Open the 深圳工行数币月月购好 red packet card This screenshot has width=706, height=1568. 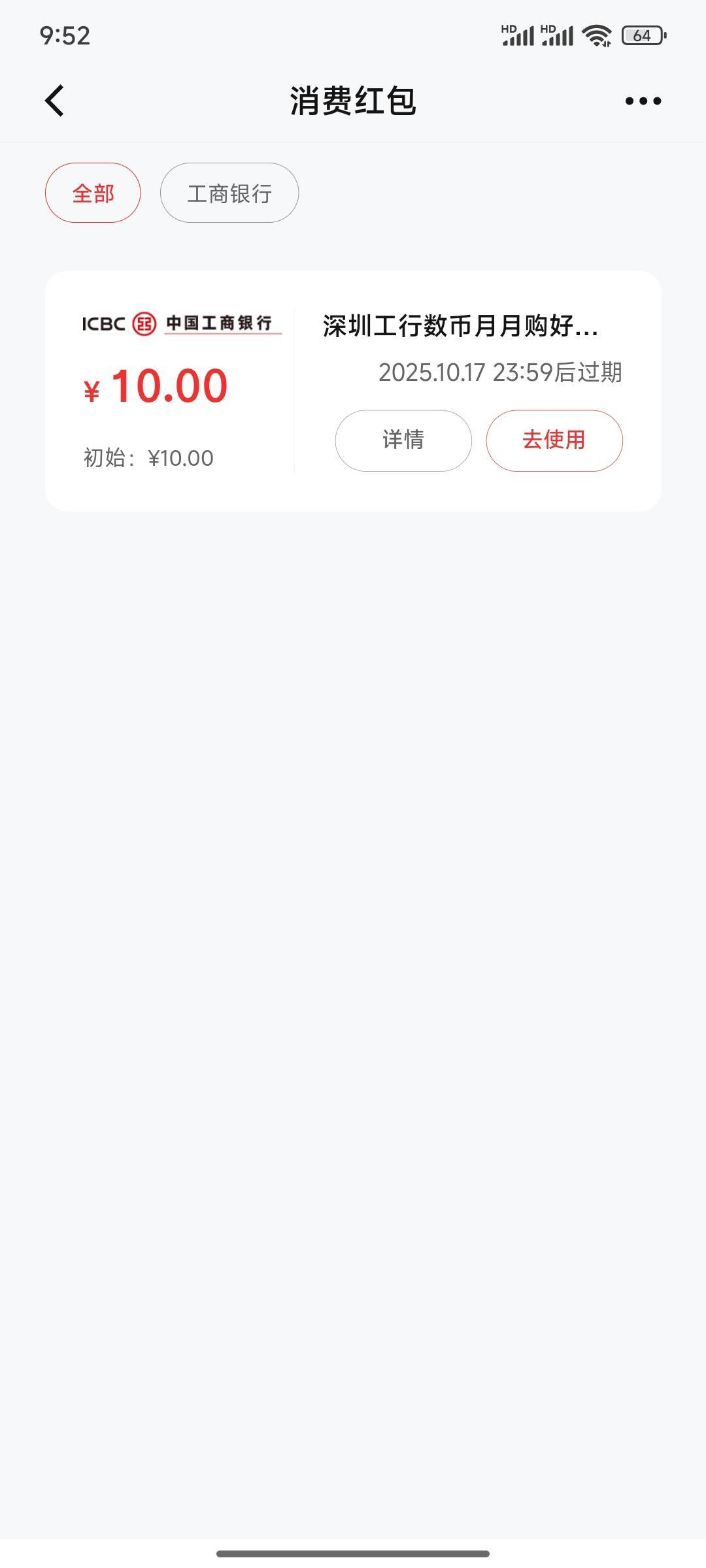pos(460,326)
